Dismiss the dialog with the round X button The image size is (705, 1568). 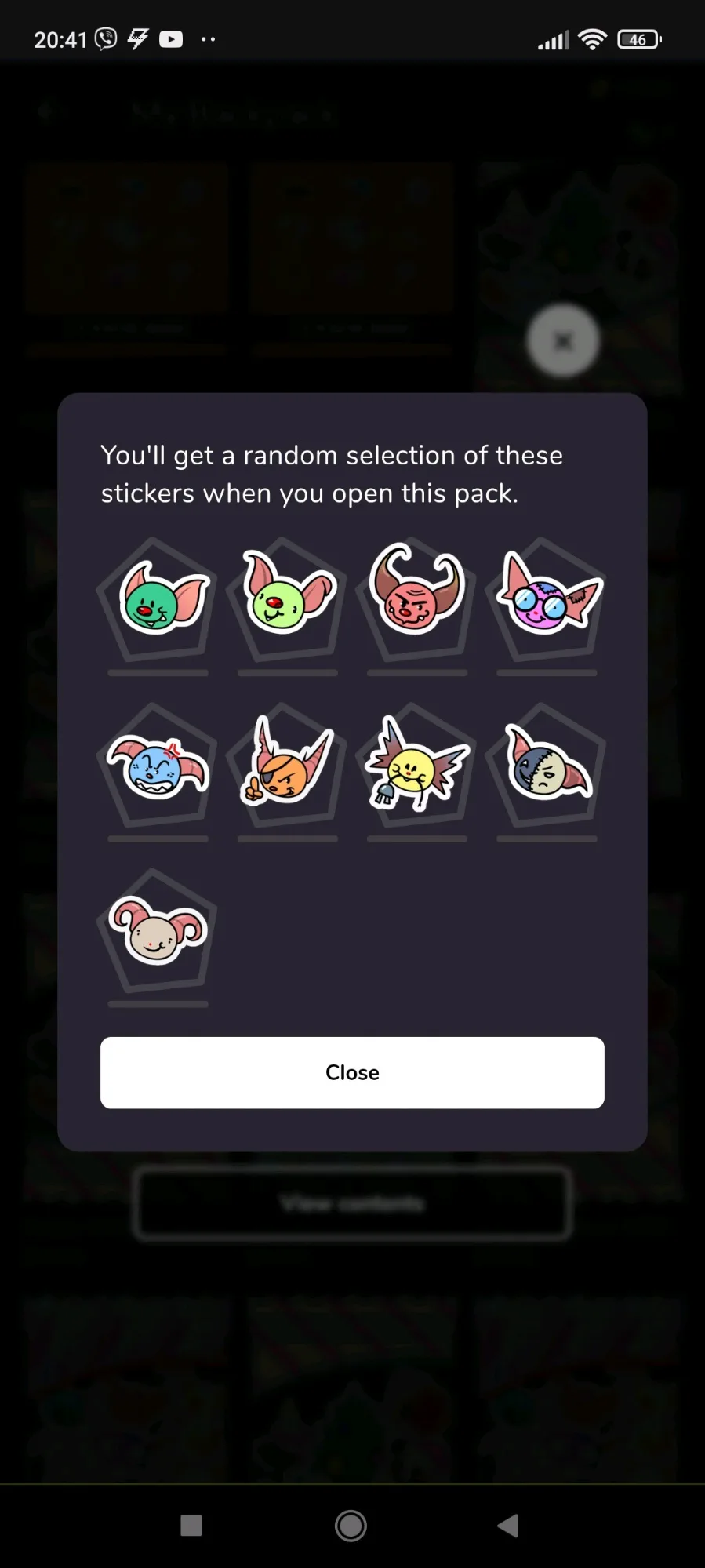pos(563,341)
